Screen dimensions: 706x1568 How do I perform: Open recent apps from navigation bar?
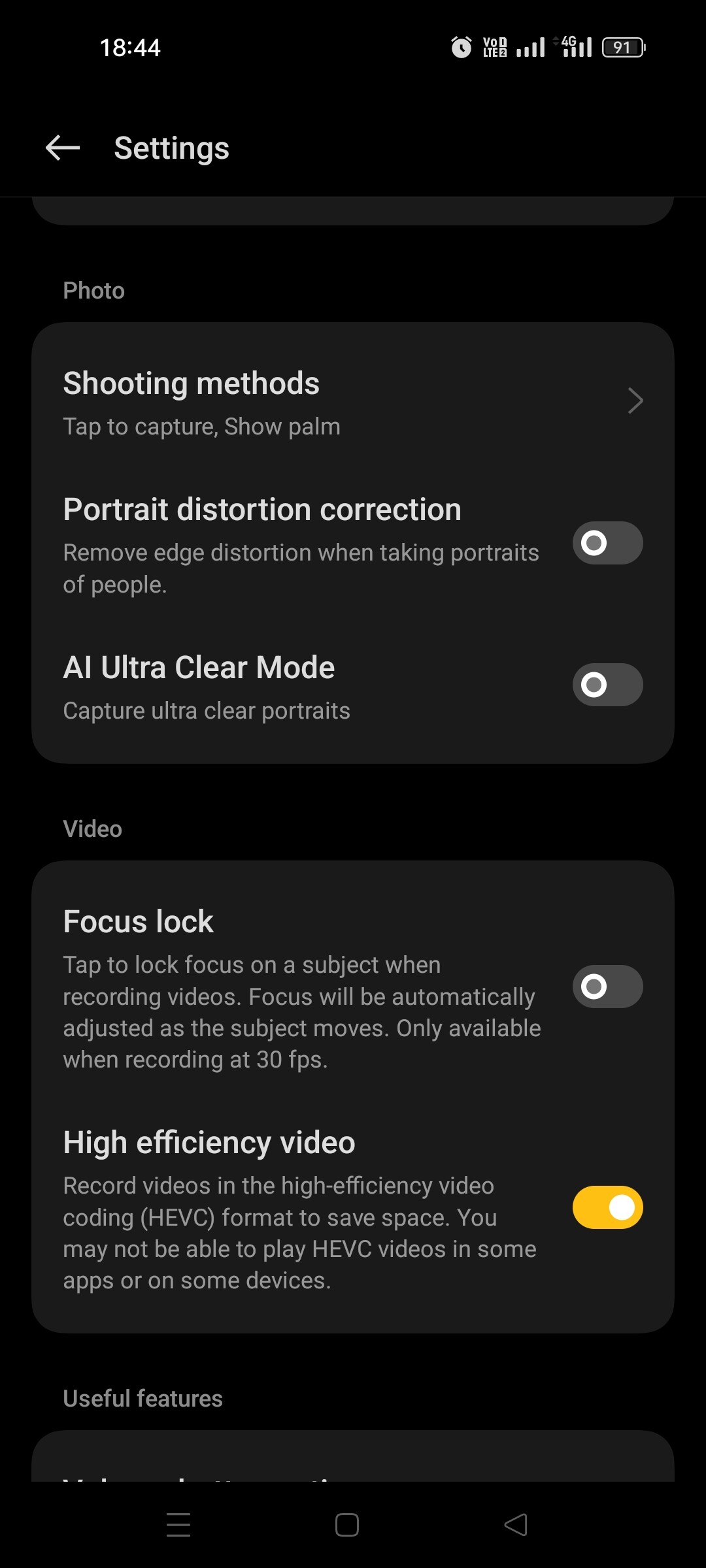click(178, 1525)
